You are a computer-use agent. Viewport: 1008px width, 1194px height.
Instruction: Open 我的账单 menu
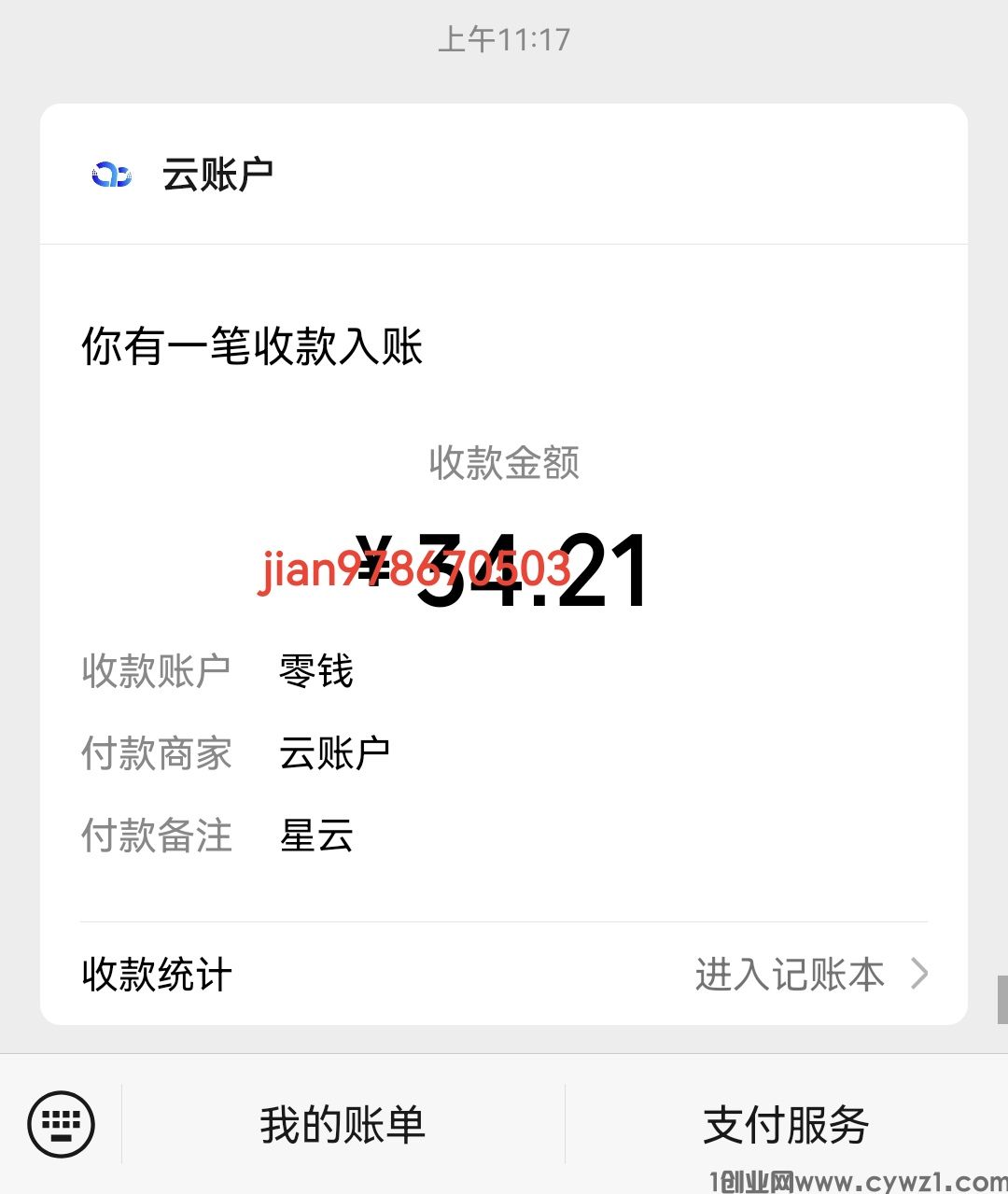343,1124
